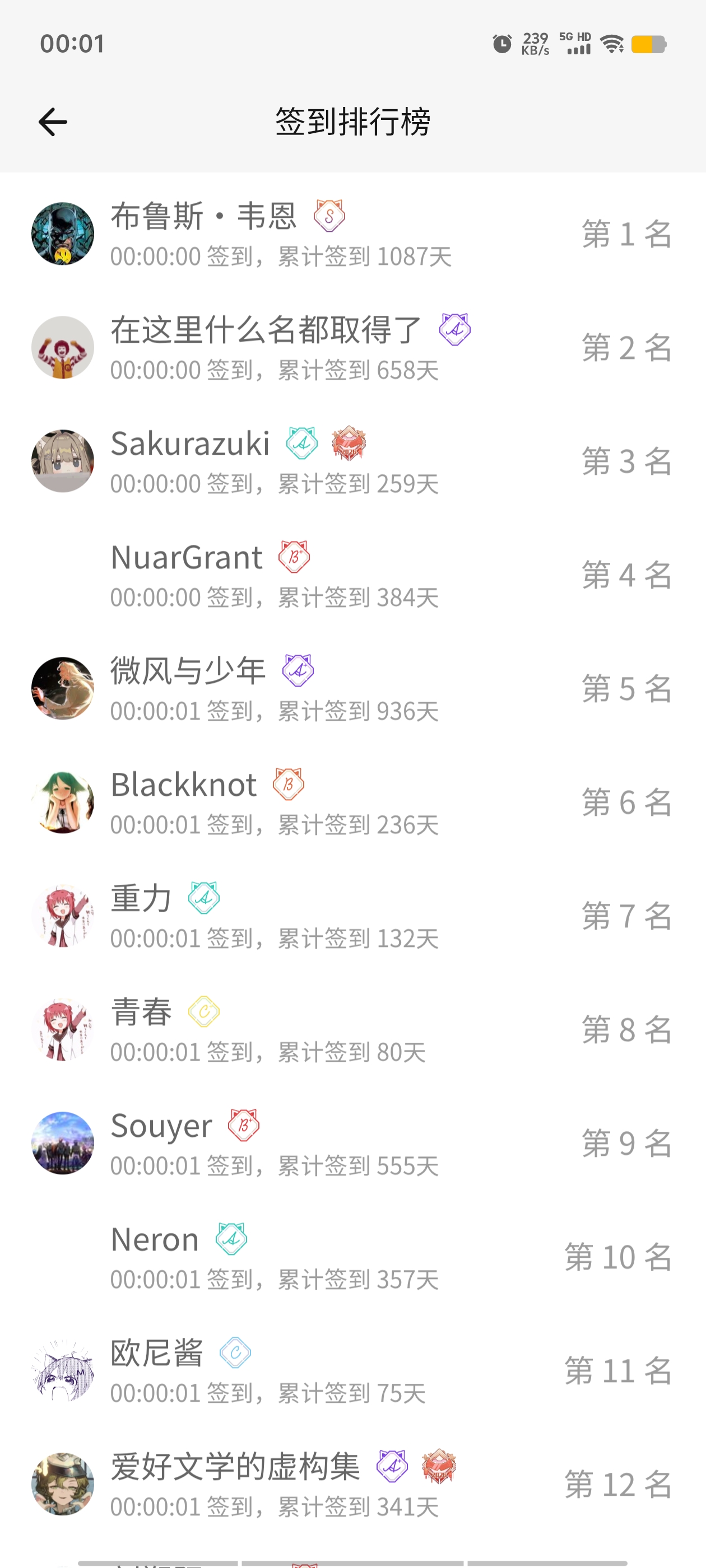The width and height of the screenshot is (706, 1568).
Task: Click the purple A+ badge beside 微风与少年
Action: point(298,670)
